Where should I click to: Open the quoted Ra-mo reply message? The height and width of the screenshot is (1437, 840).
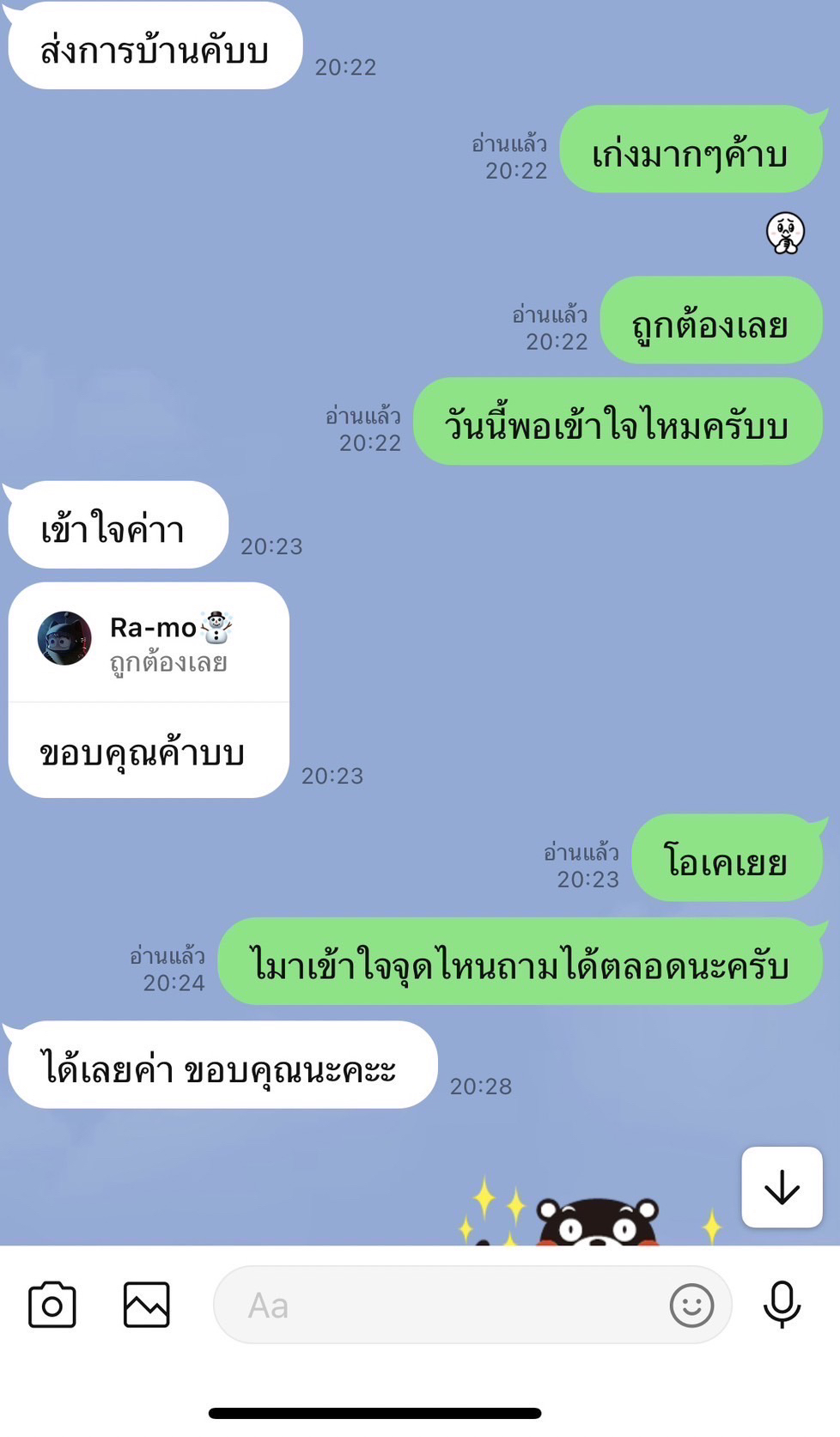[149, 644]
